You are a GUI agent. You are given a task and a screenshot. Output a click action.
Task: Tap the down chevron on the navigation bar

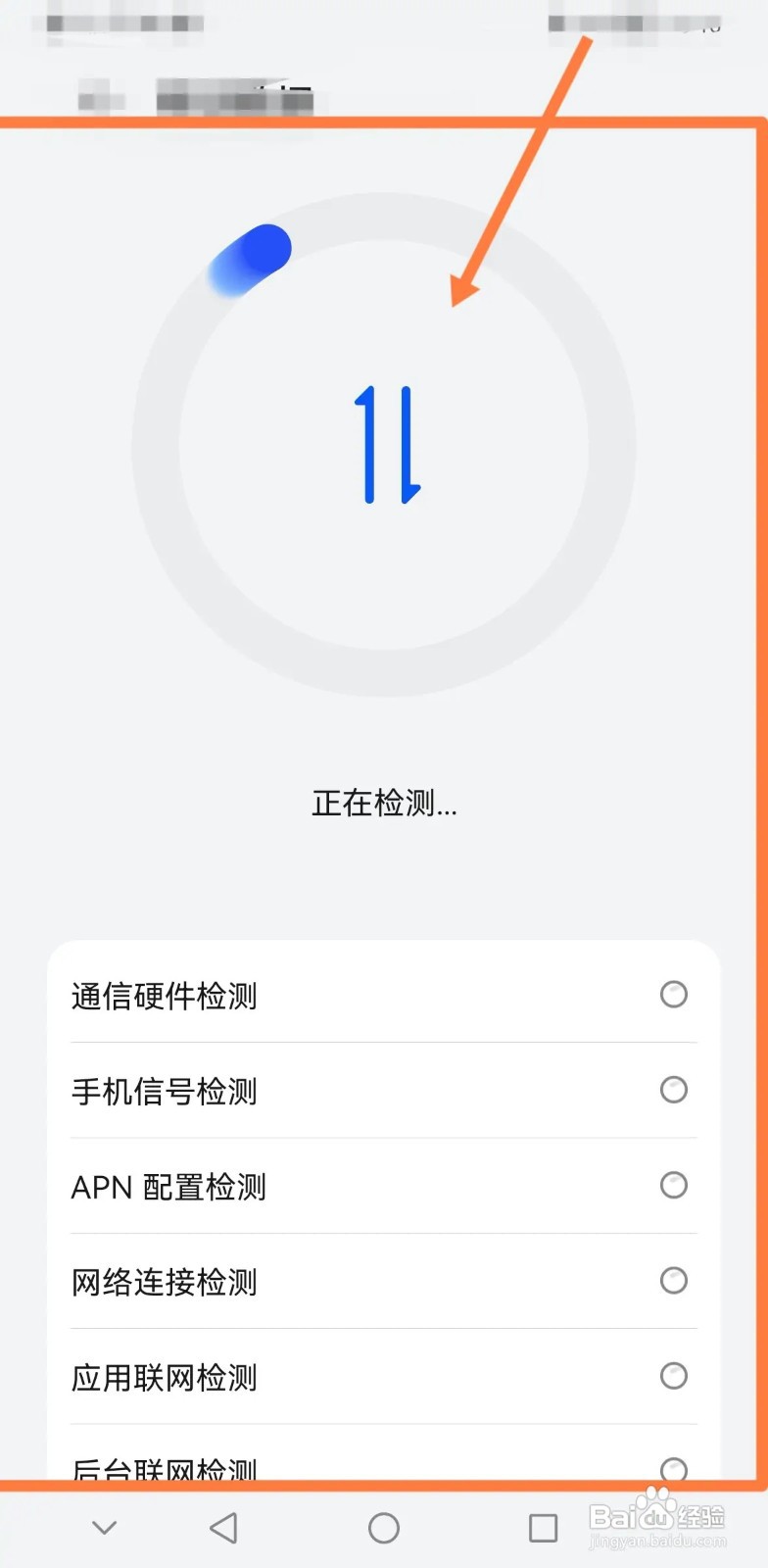click(104, 1526)
